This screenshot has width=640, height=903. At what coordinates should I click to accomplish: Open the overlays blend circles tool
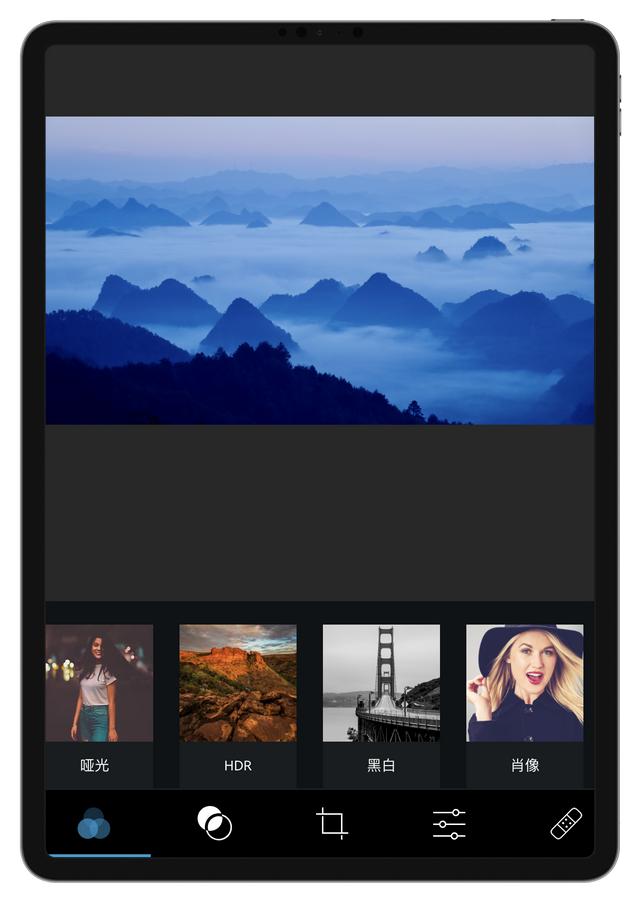(214, 823)
